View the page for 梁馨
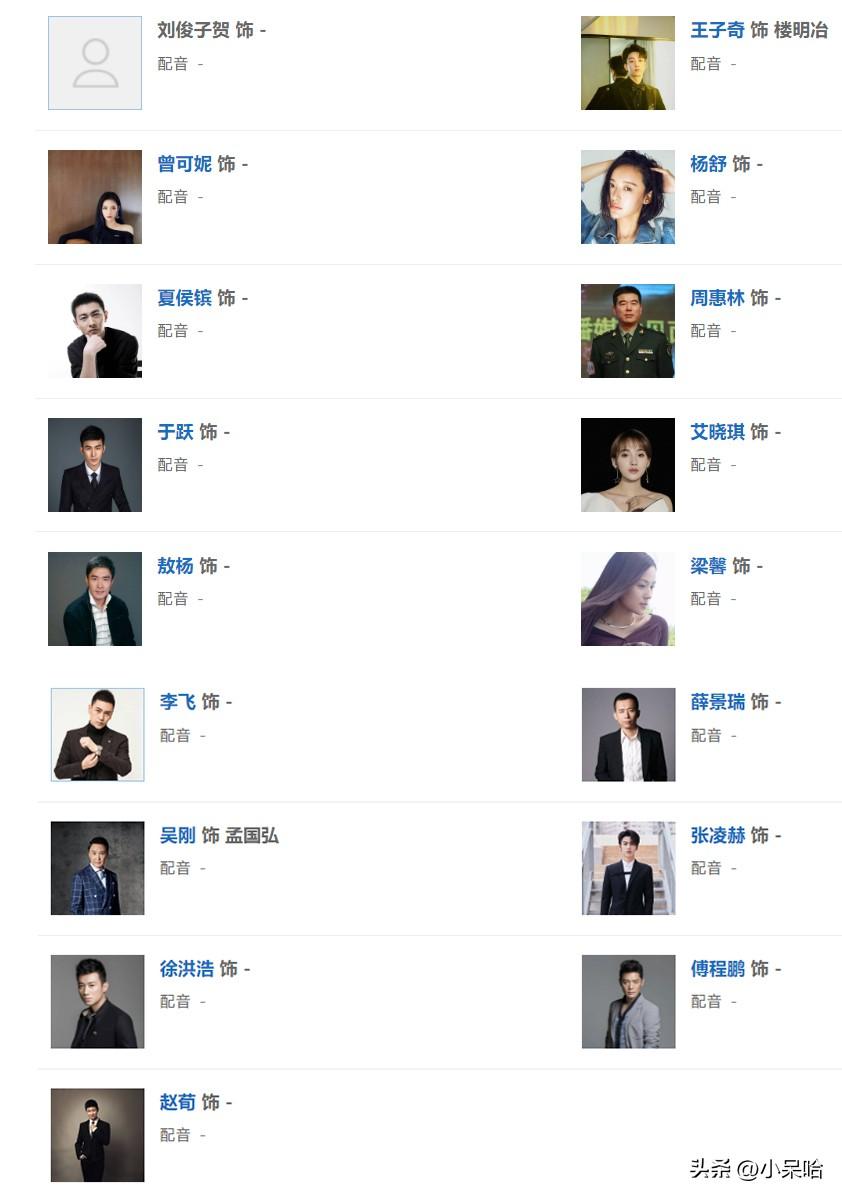The height and width of the screenshot is (1198, 842). [708, 566]
